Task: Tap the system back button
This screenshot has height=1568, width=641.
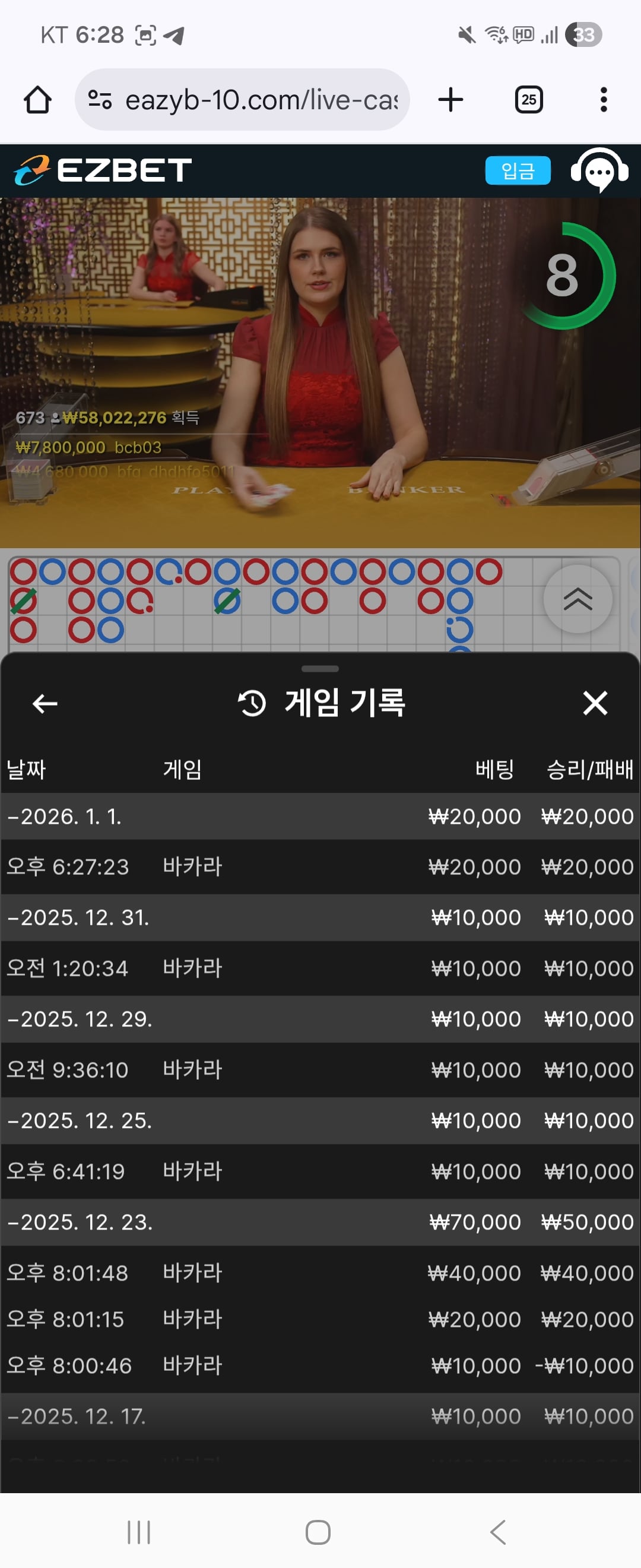Action: pyautogui.click(x=498, y=1532)
